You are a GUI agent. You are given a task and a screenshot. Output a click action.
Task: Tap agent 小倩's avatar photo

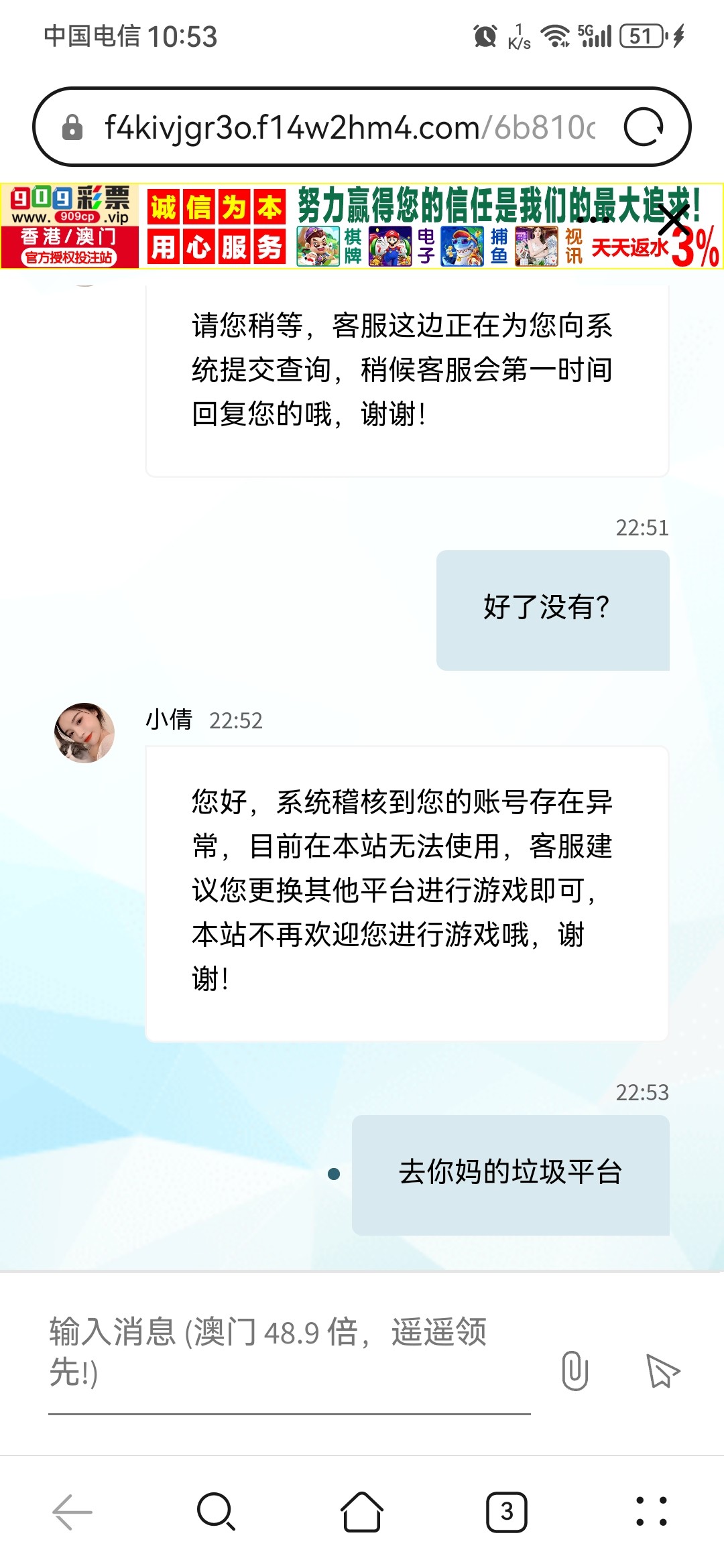(x=84, y=732)
